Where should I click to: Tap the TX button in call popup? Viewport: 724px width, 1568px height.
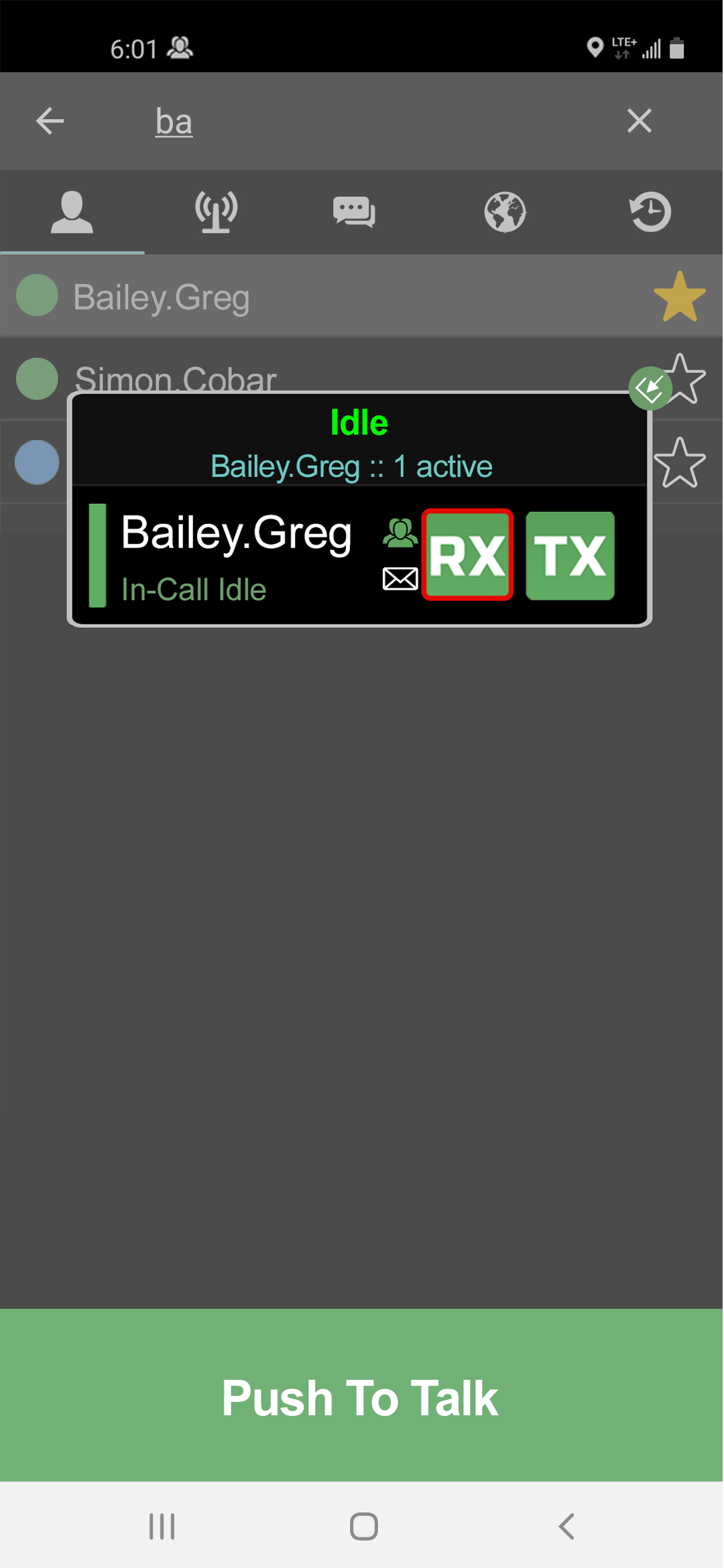point(570,556)
